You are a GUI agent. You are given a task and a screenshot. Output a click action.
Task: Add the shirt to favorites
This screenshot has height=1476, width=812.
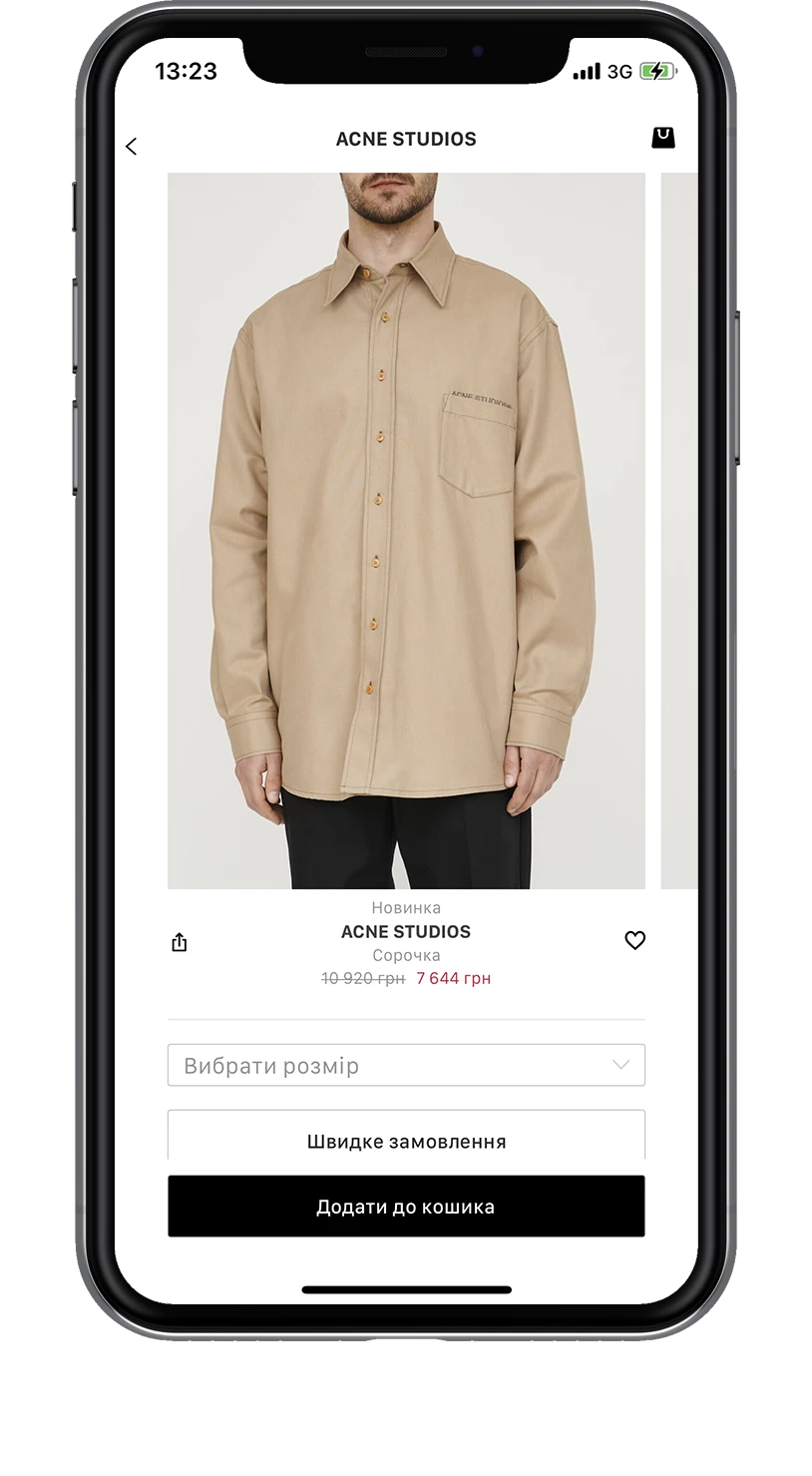click(634, 940)
